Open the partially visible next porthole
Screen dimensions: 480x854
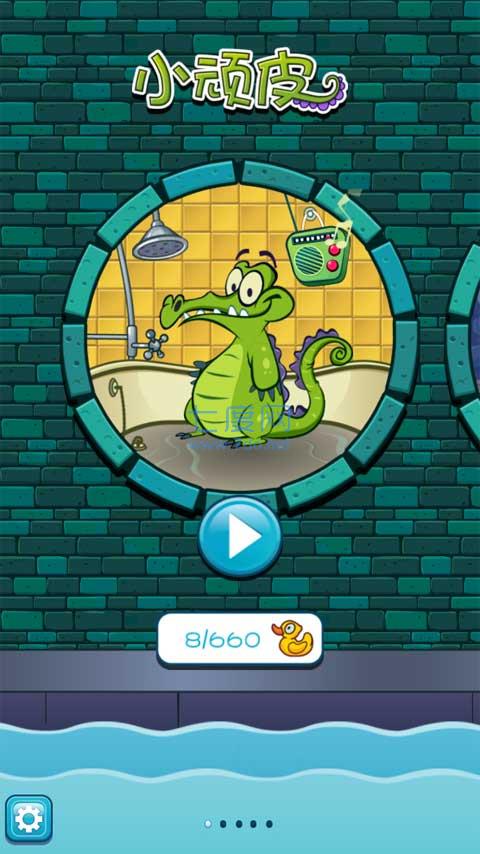pos(464,336)
